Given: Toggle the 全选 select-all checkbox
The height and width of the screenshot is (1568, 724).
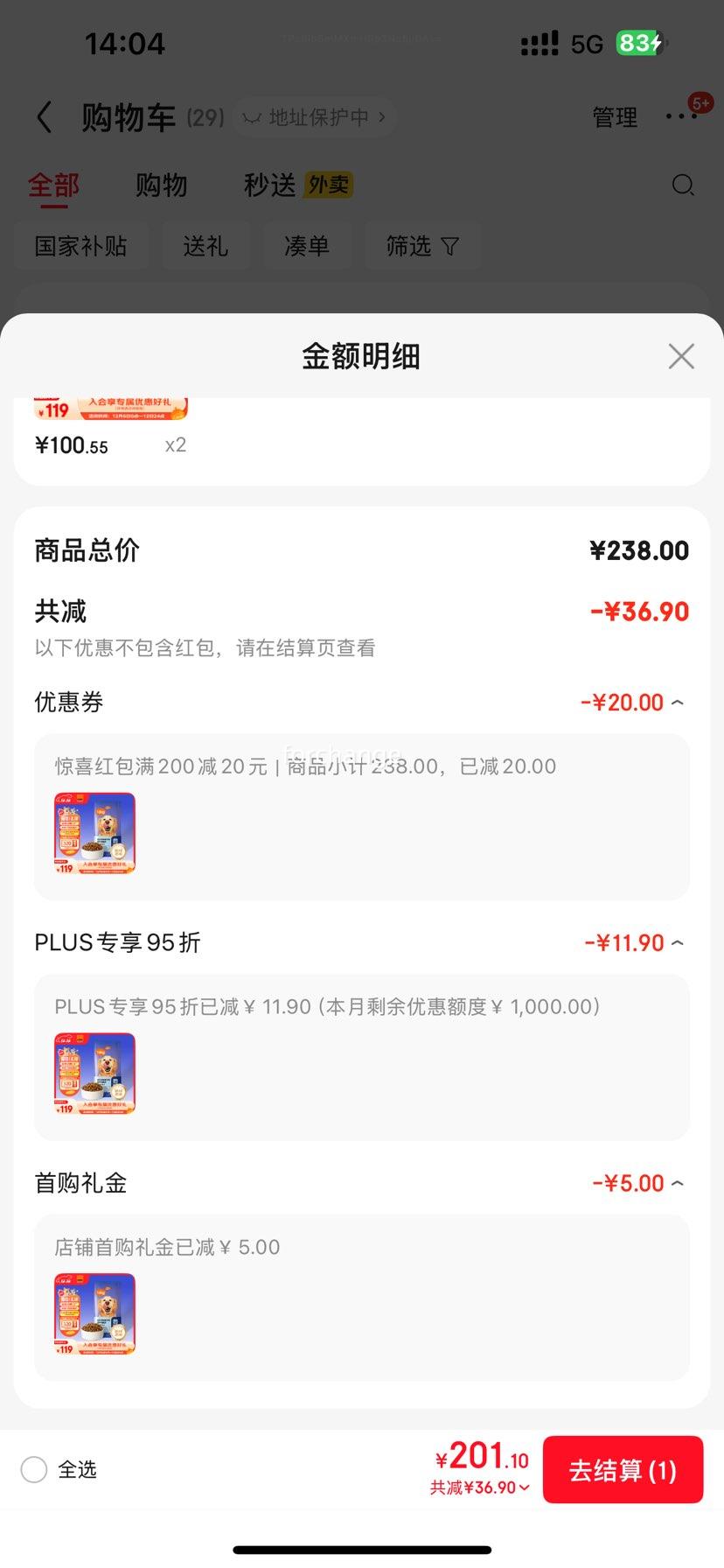Looking at the screenshot, I should point(34,1470).
